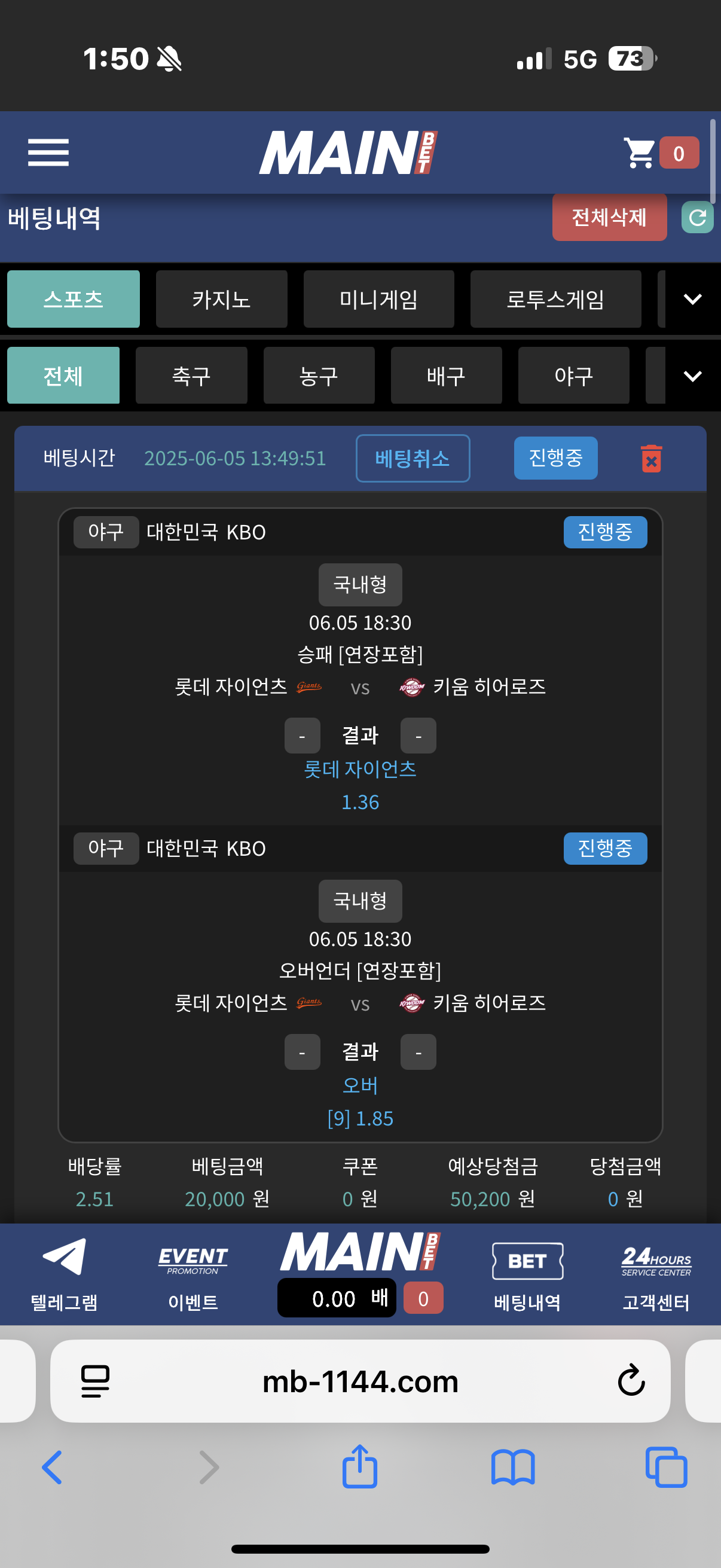Filter by 배구
The image size is (721, 1568).
(446, 376)
